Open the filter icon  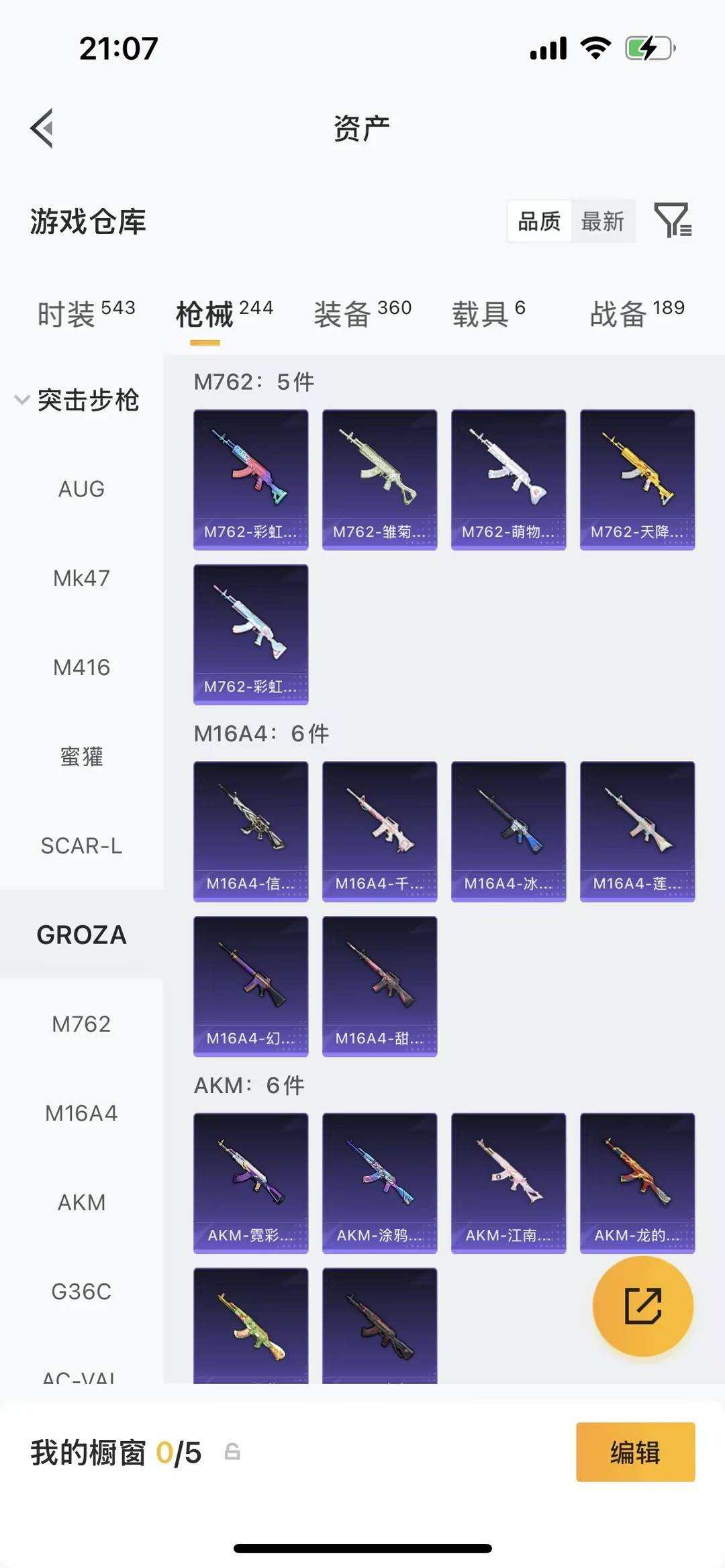point(673,220)
